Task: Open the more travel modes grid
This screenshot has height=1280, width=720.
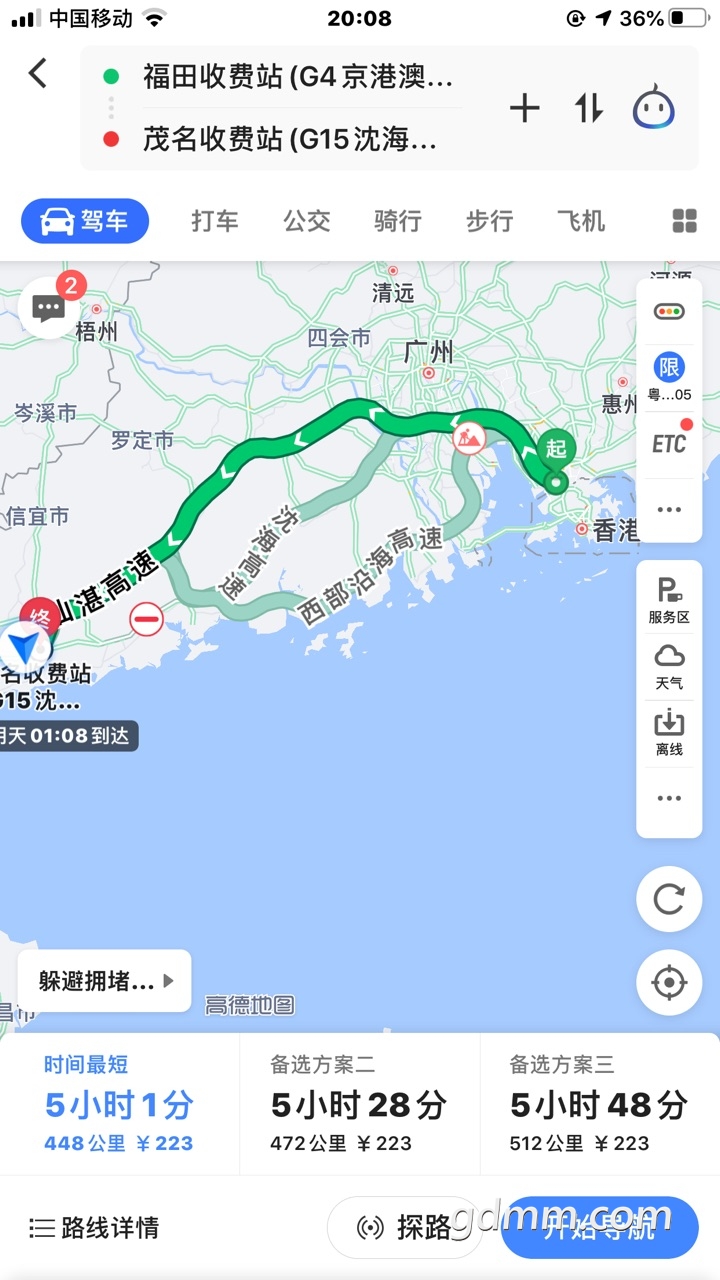Action: pos(684,221)
